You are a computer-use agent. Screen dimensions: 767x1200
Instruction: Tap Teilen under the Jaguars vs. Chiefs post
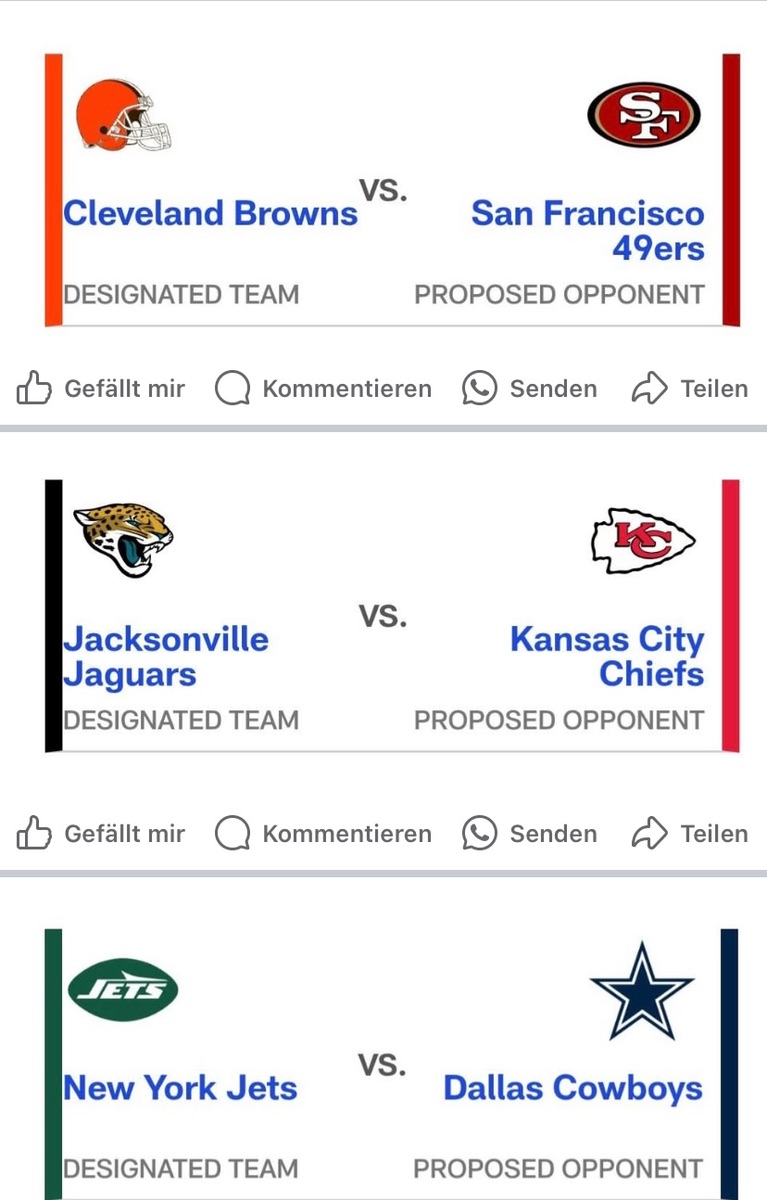click(x=690, y=834)
